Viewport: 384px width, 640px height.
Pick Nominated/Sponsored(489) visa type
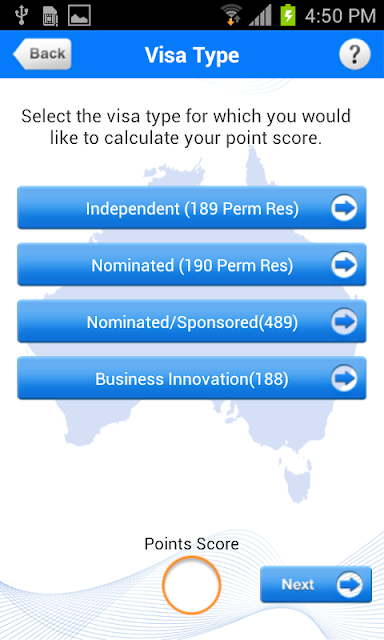coord(192,322)
